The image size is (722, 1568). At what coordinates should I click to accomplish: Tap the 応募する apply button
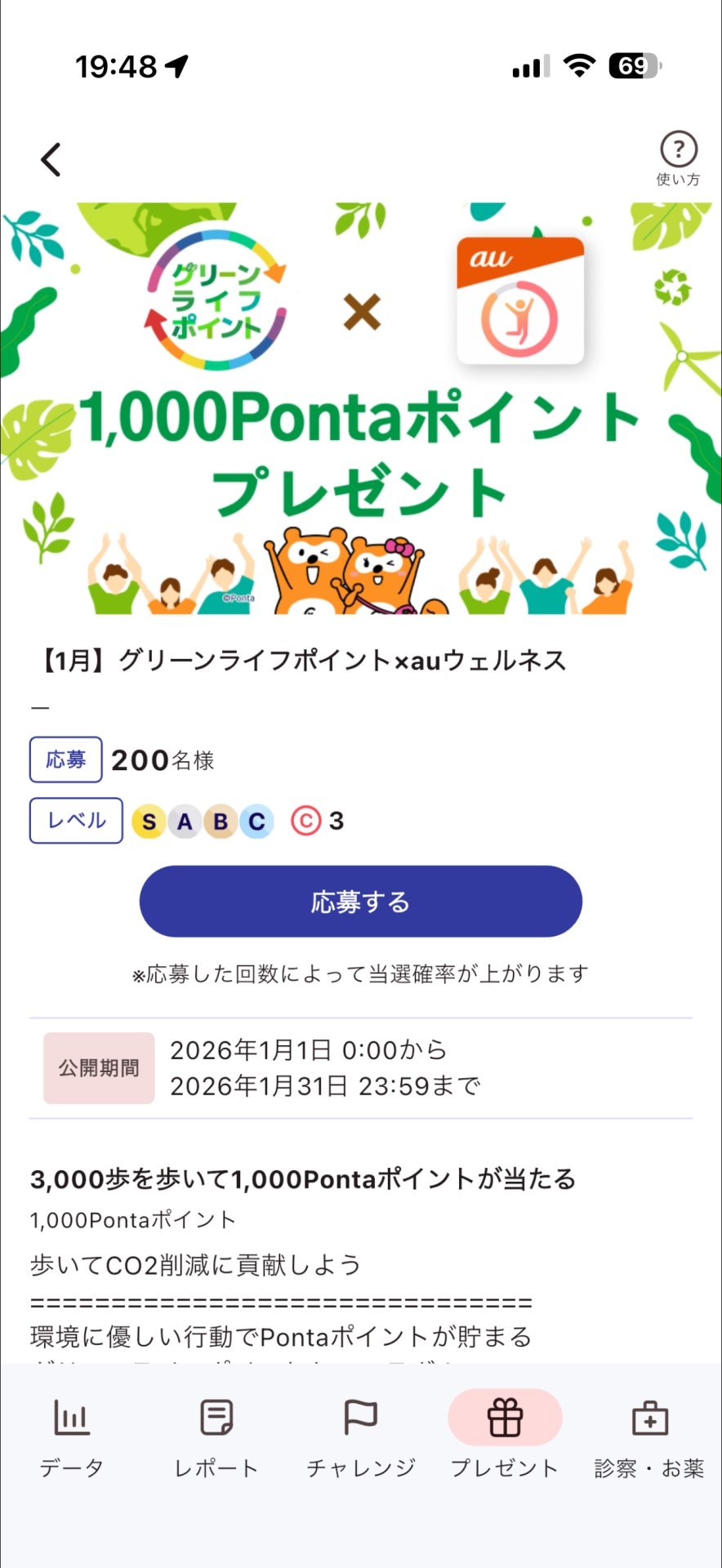(360, 902)
